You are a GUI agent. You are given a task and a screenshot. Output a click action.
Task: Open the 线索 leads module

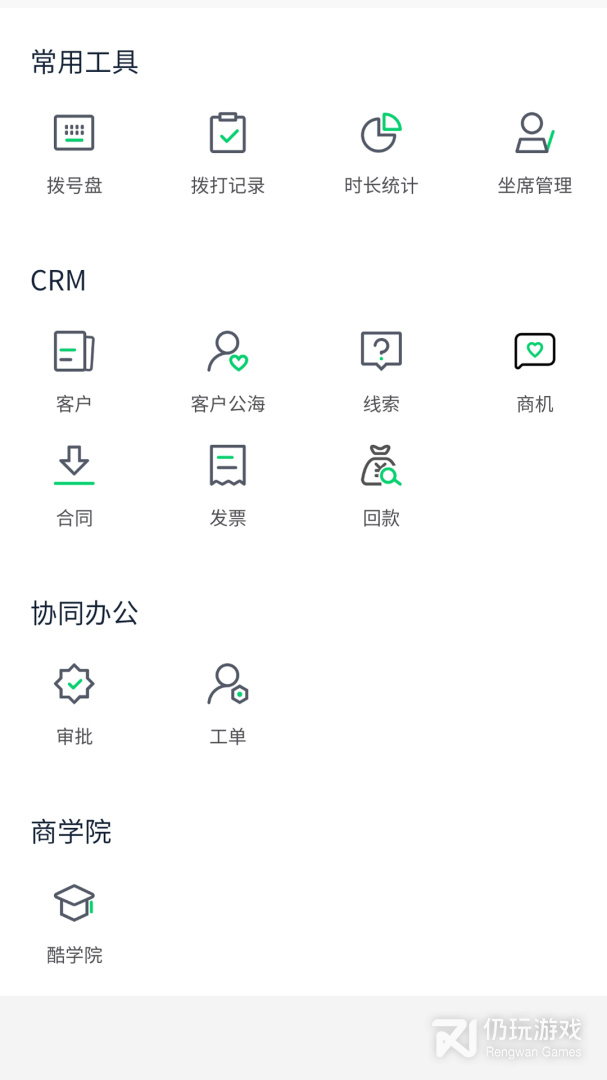[381, 370]
